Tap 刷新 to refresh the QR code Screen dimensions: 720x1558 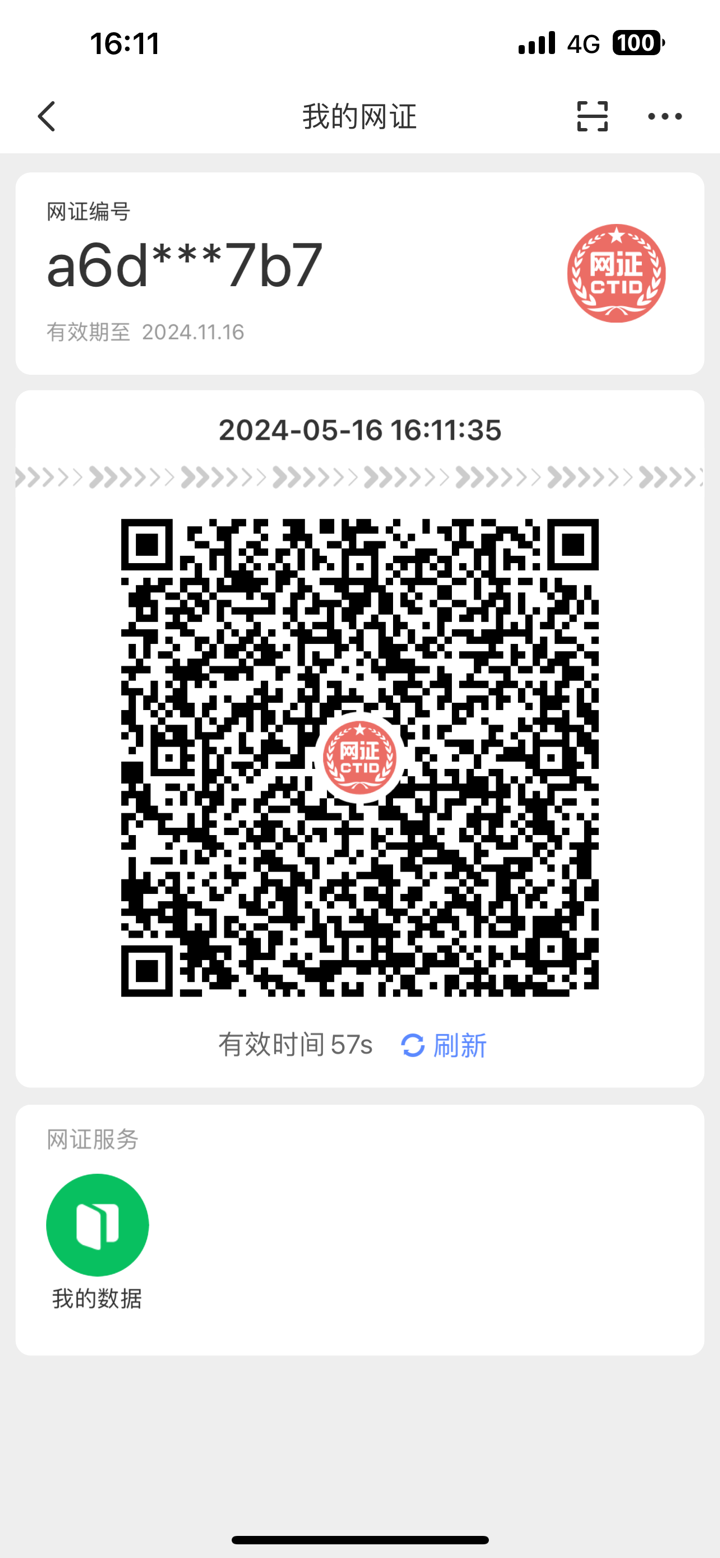point(458,1045)
